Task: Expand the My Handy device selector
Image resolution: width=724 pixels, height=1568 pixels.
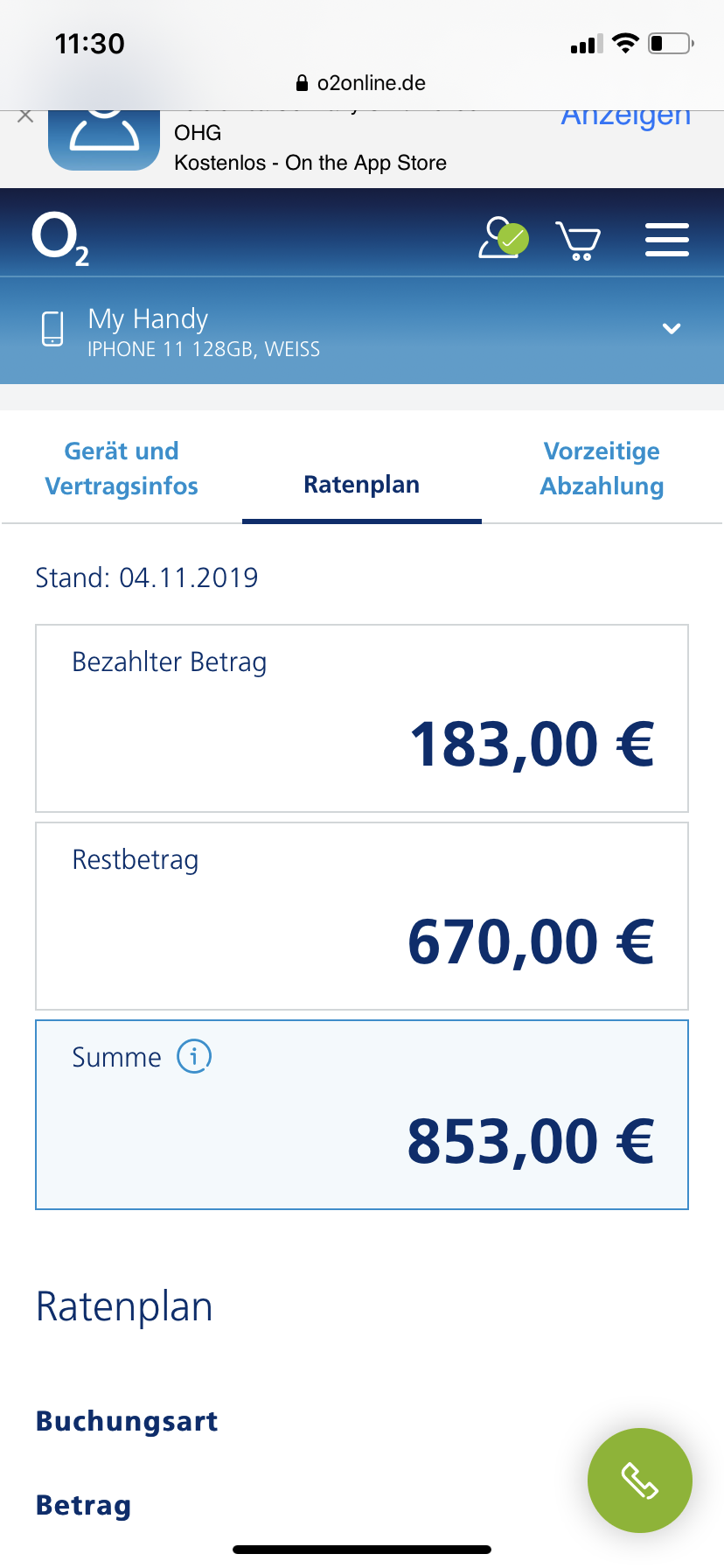Action: tap(362, 331)
